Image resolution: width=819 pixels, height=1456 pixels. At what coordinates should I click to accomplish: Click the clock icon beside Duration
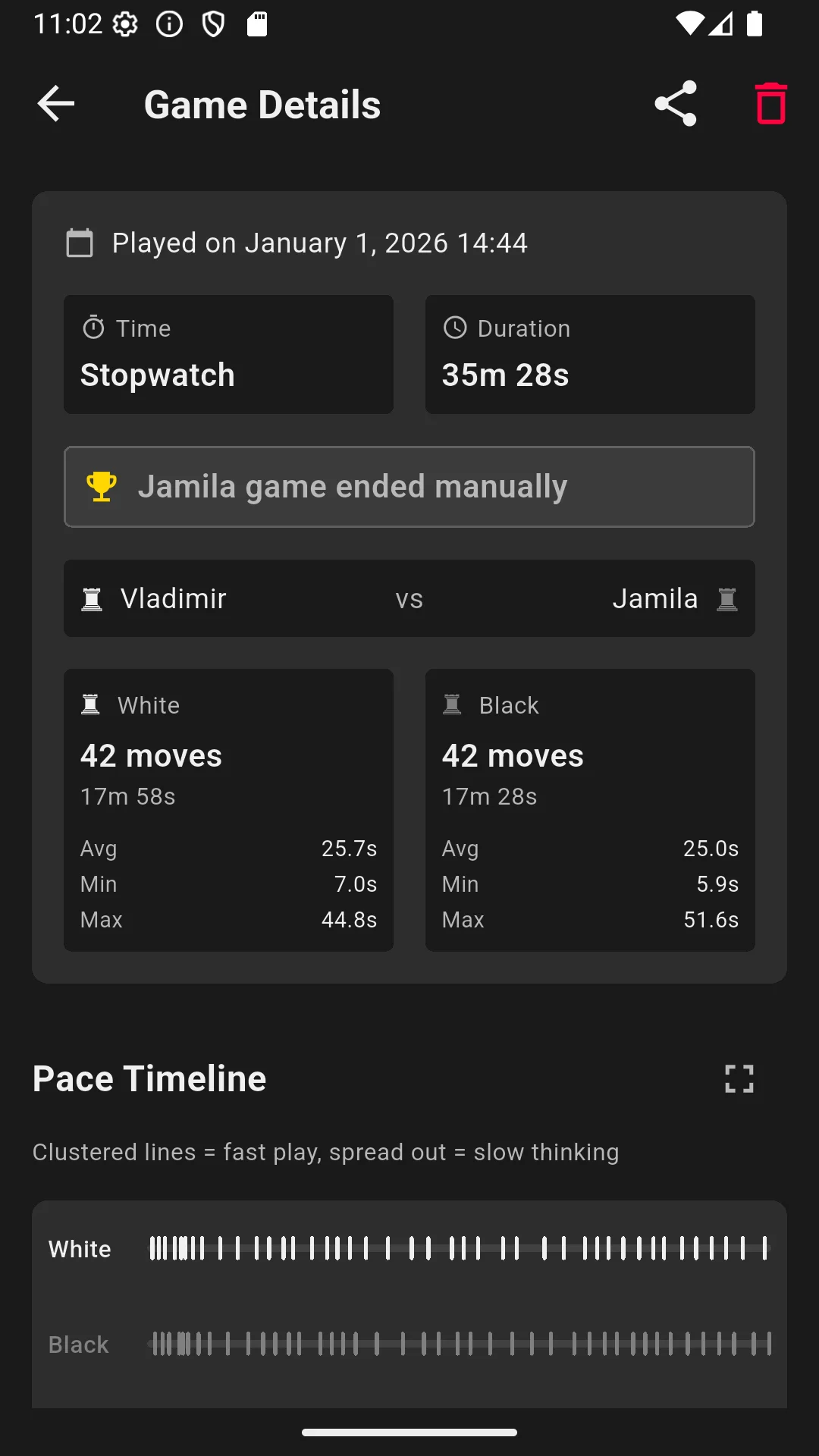pos(453,328)
